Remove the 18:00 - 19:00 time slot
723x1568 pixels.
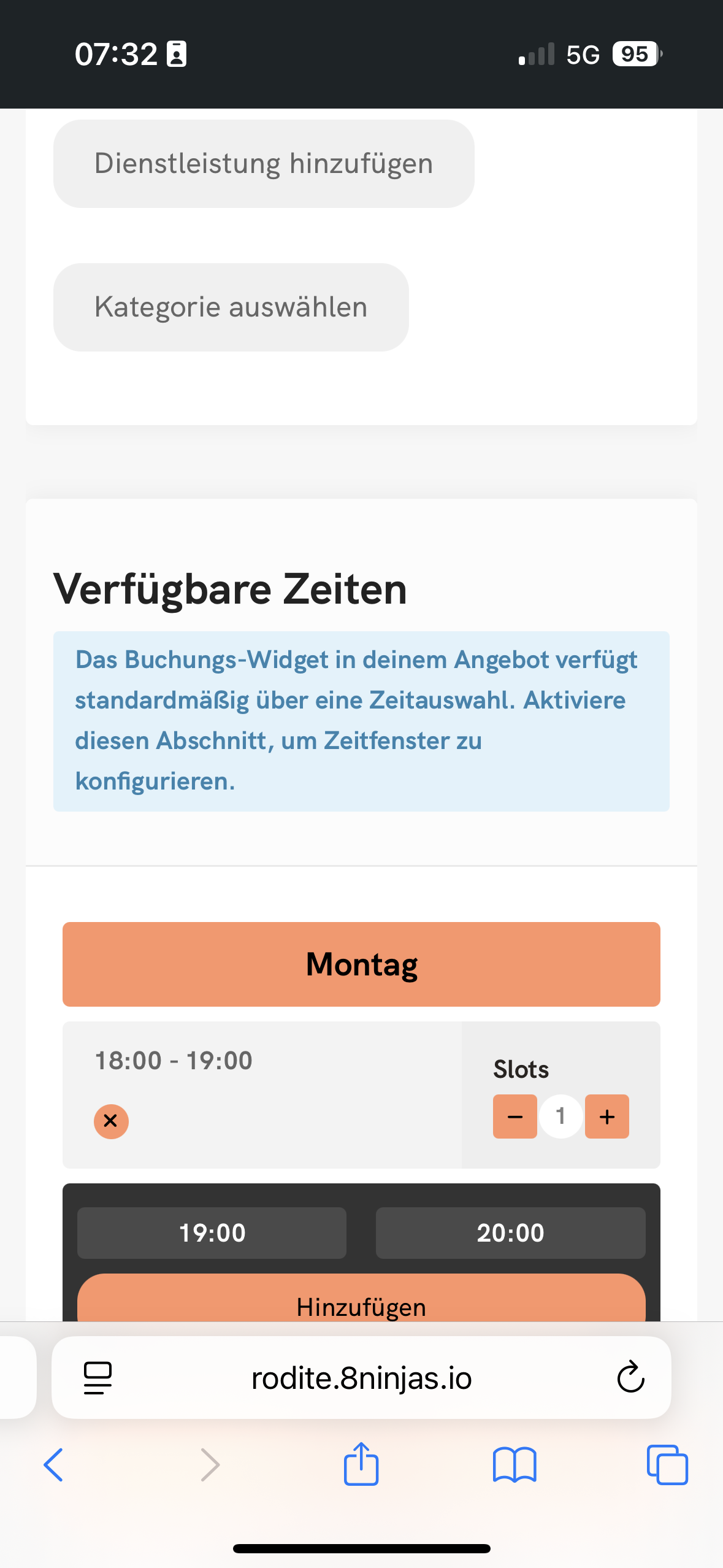[111, 1121]
